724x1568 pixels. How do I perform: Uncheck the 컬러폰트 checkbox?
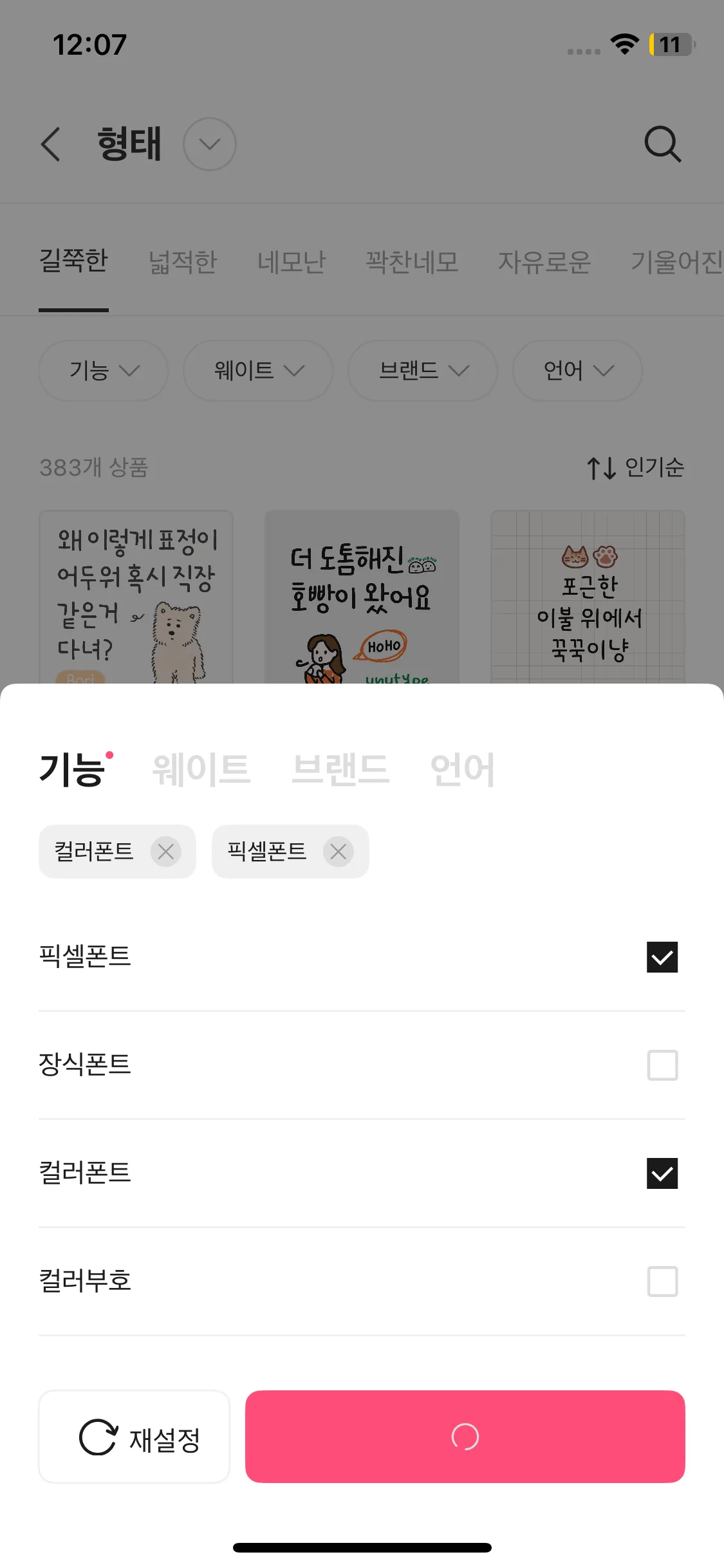(662, 1173)
